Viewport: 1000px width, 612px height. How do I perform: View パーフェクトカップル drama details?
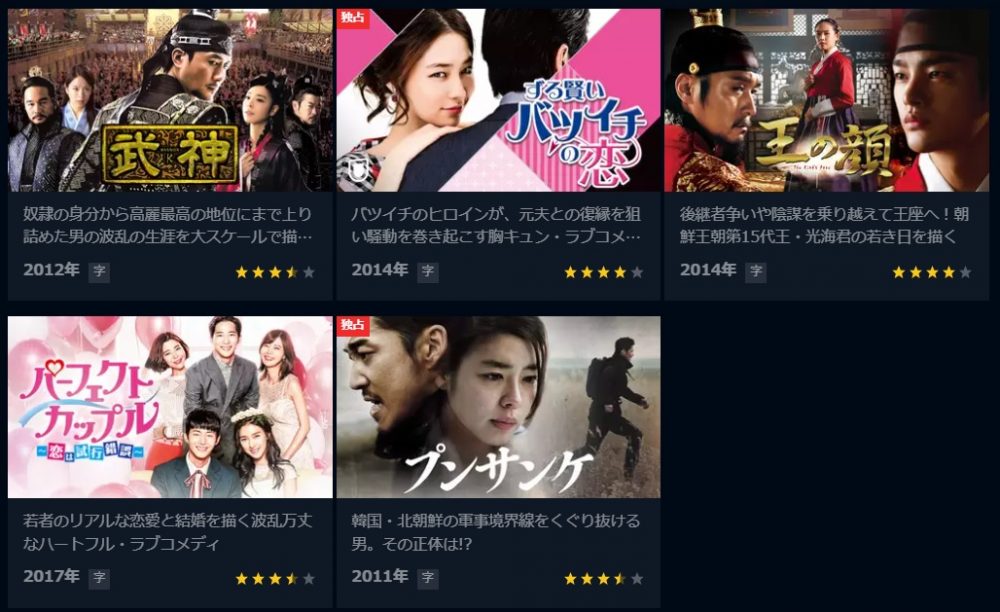(x=170, y=407)
